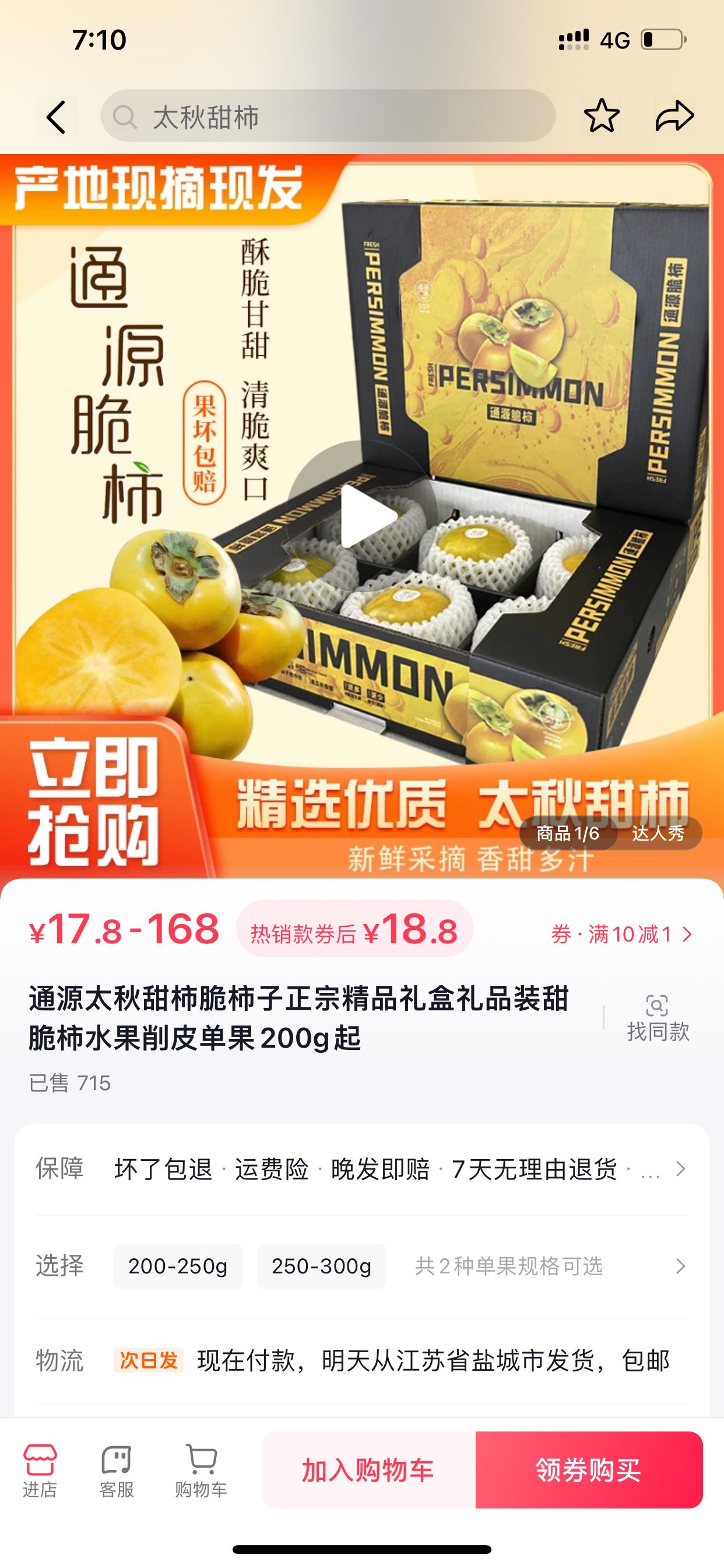The image size is (724, 1568).
Task: Open the search box with 太秋甜柿
Action: tap(328, 116)
